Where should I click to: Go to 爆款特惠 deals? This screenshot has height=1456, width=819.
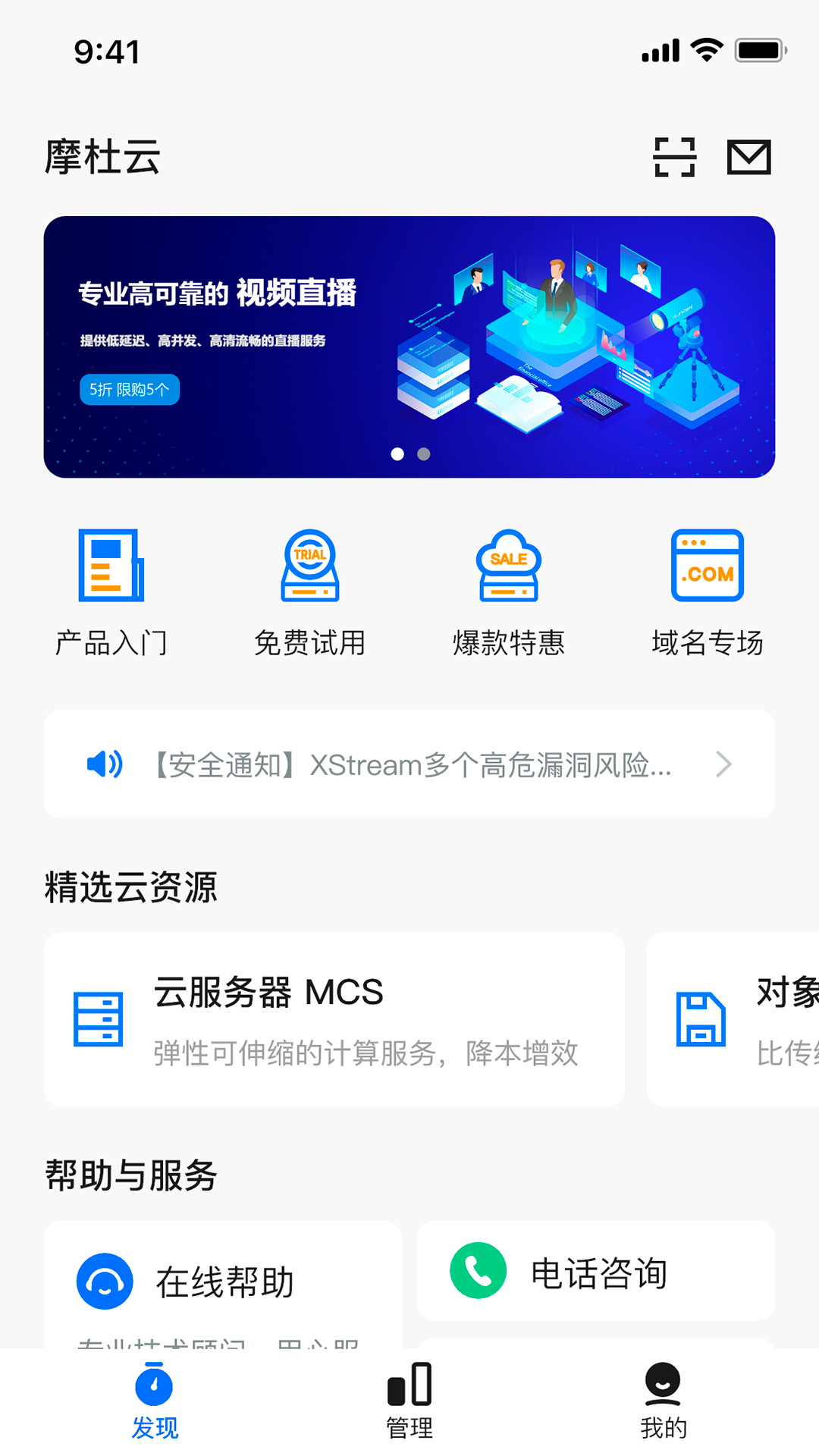pyautogui.click(x=508, y=593)
